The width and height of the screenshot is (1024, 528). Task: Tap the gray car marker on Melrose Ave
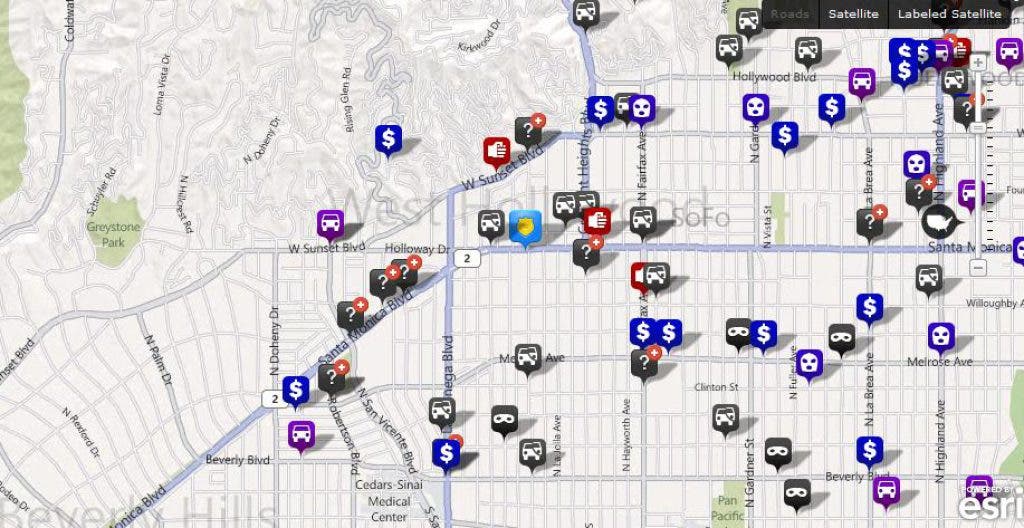(x=528, y=357)
